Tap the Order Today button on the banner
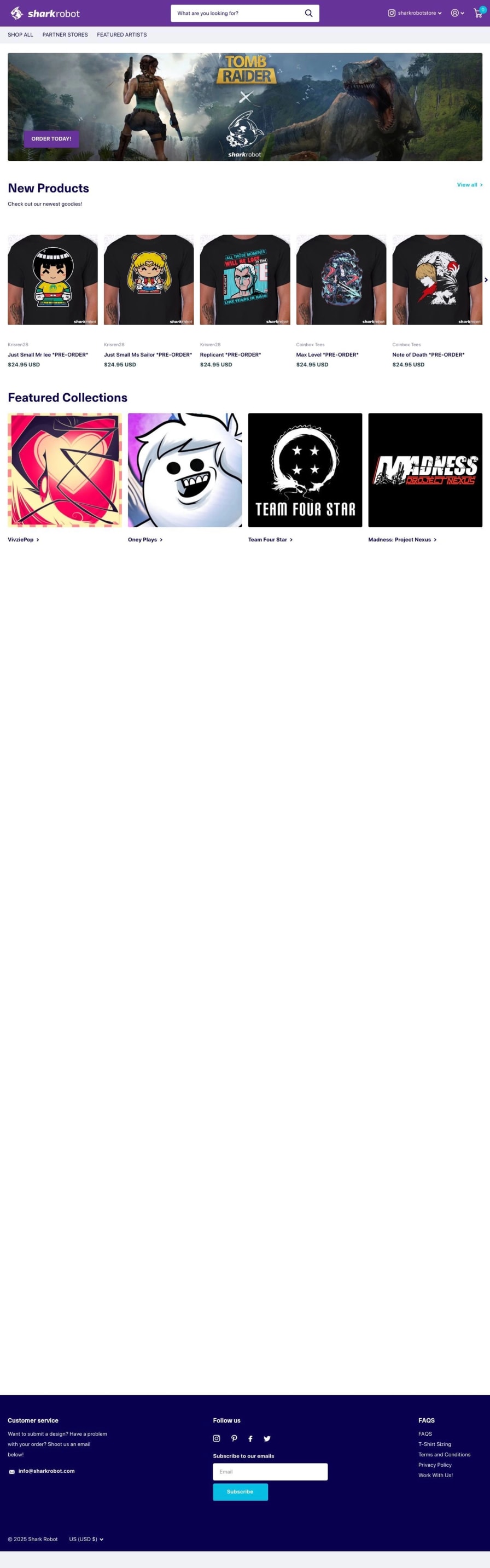490x1568 pixels. [x=51, y=139]
